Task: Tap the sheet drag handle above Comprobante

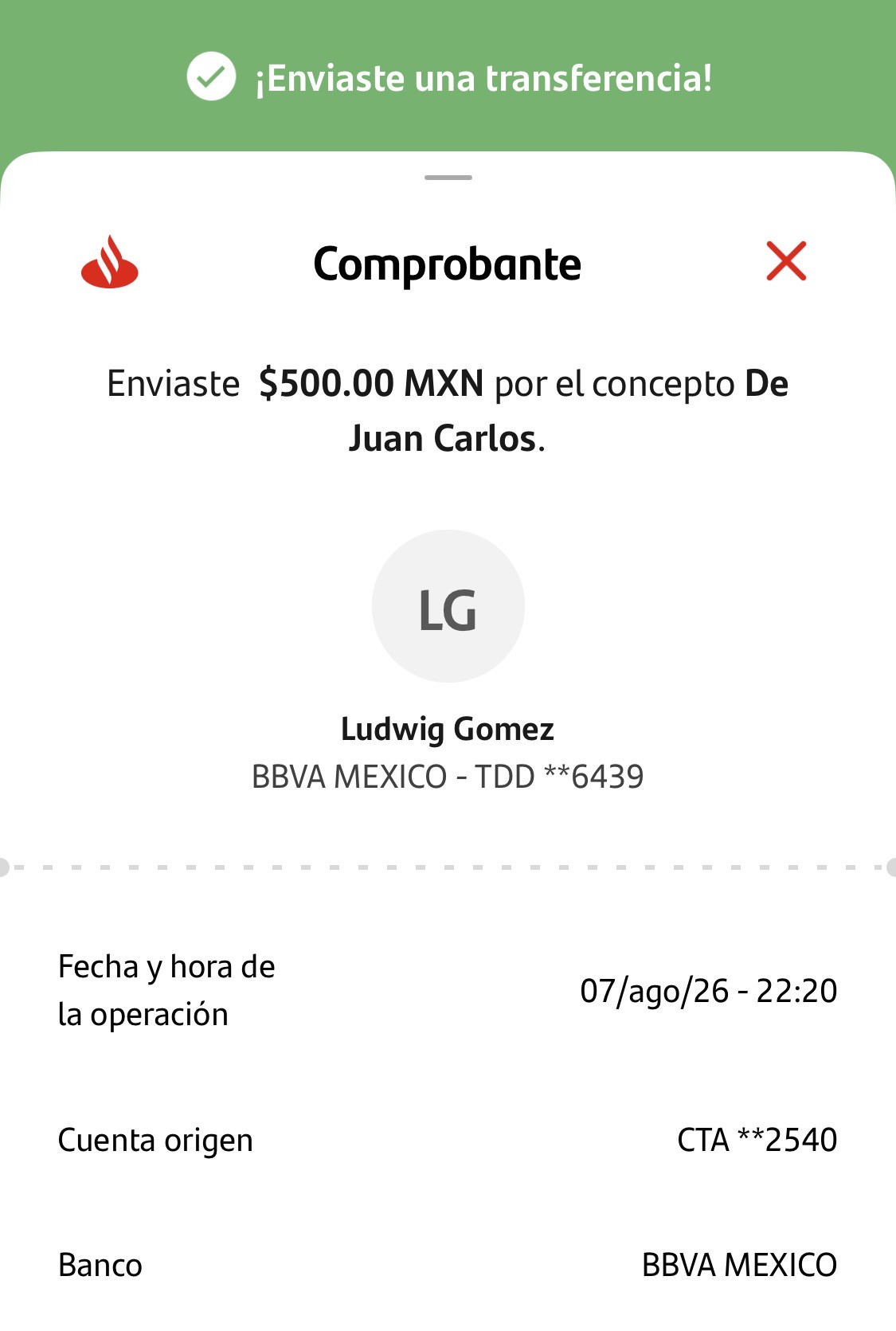Action: point(448,178)
